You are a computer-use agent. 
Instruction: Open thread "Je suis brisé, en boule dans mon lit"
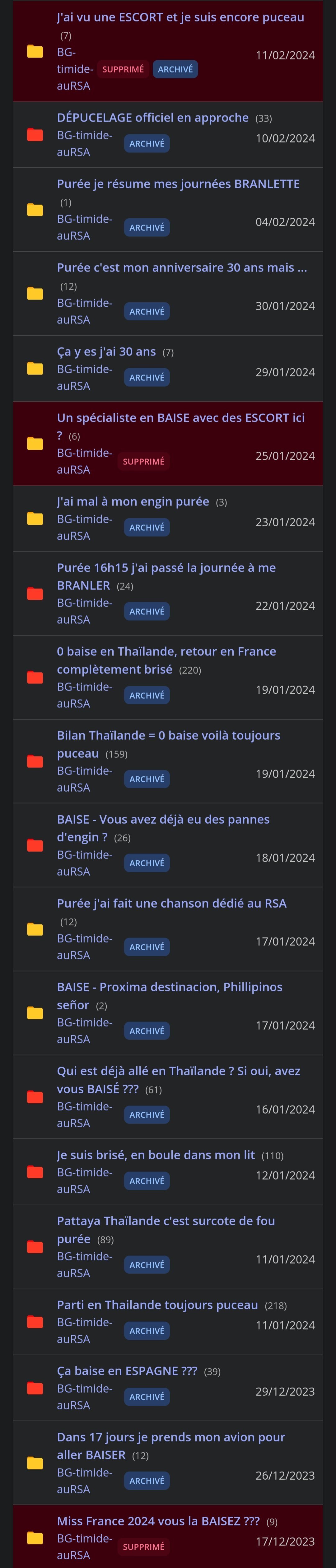pos(155,1155)
